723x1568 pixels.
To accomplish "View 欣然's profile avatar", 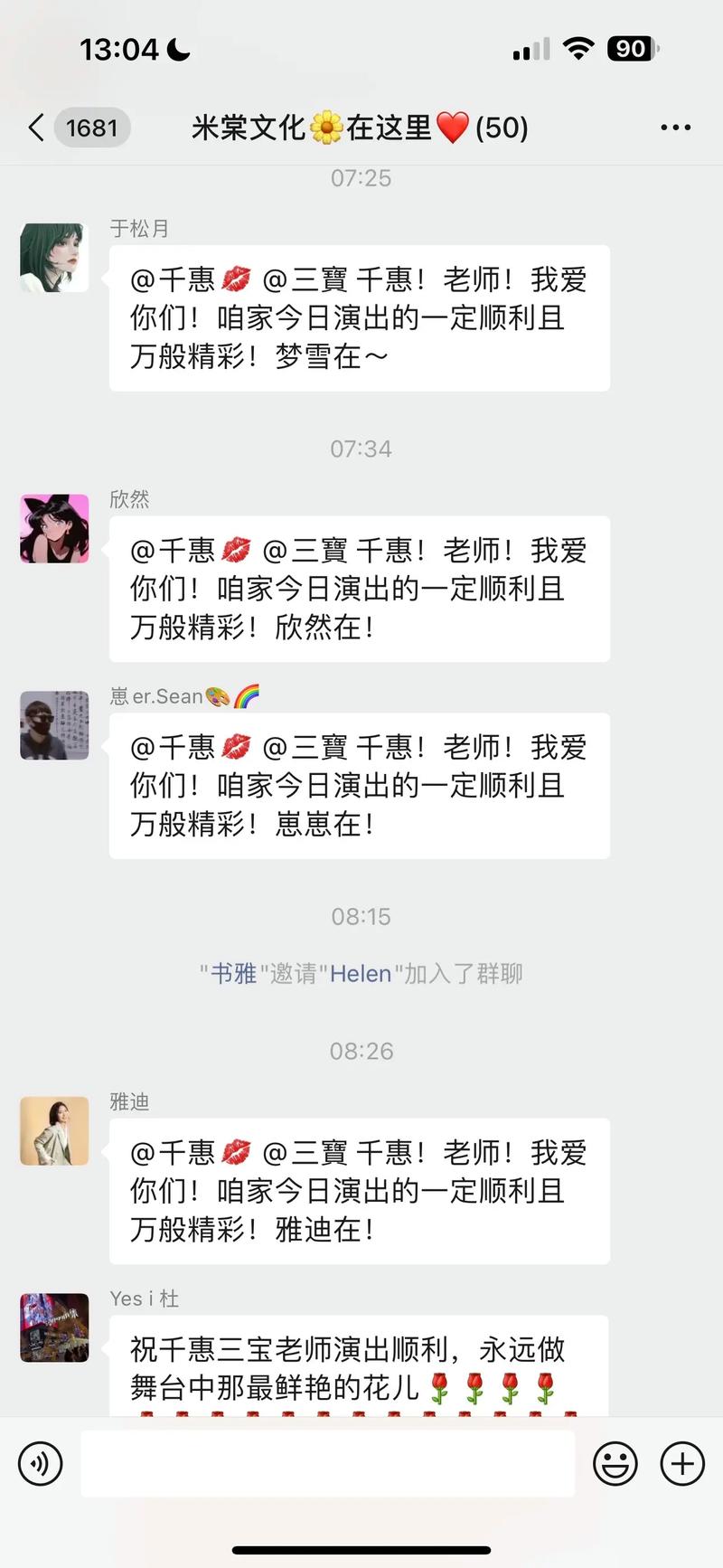I will click(54, 528).
